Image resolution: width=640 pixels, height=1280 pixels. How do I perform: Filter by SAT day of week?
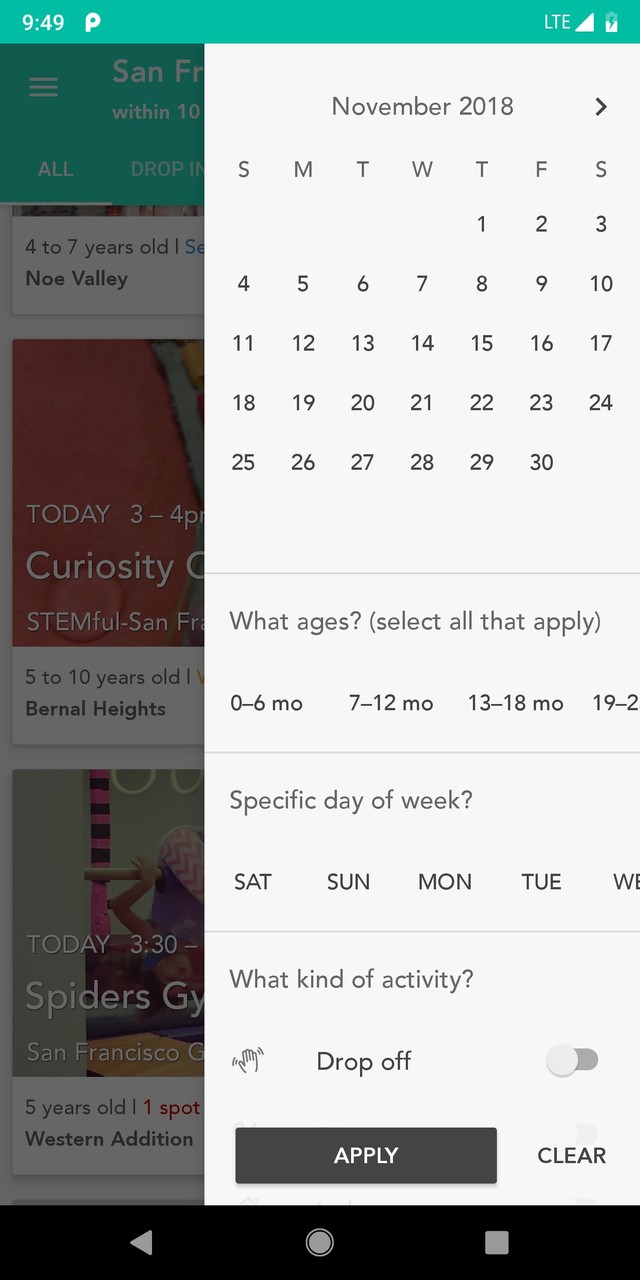pos(253,882)
